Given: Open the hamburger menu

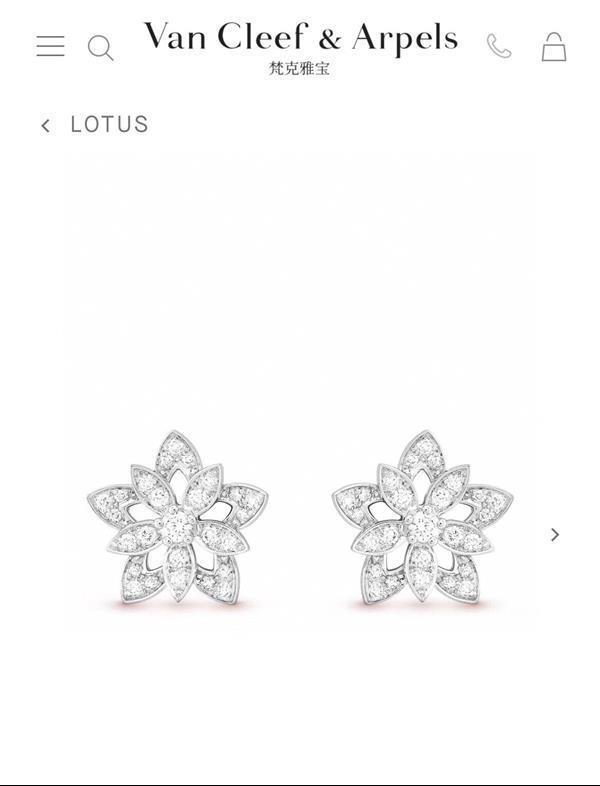Looking at the screenshot, I should pos(50,46).
